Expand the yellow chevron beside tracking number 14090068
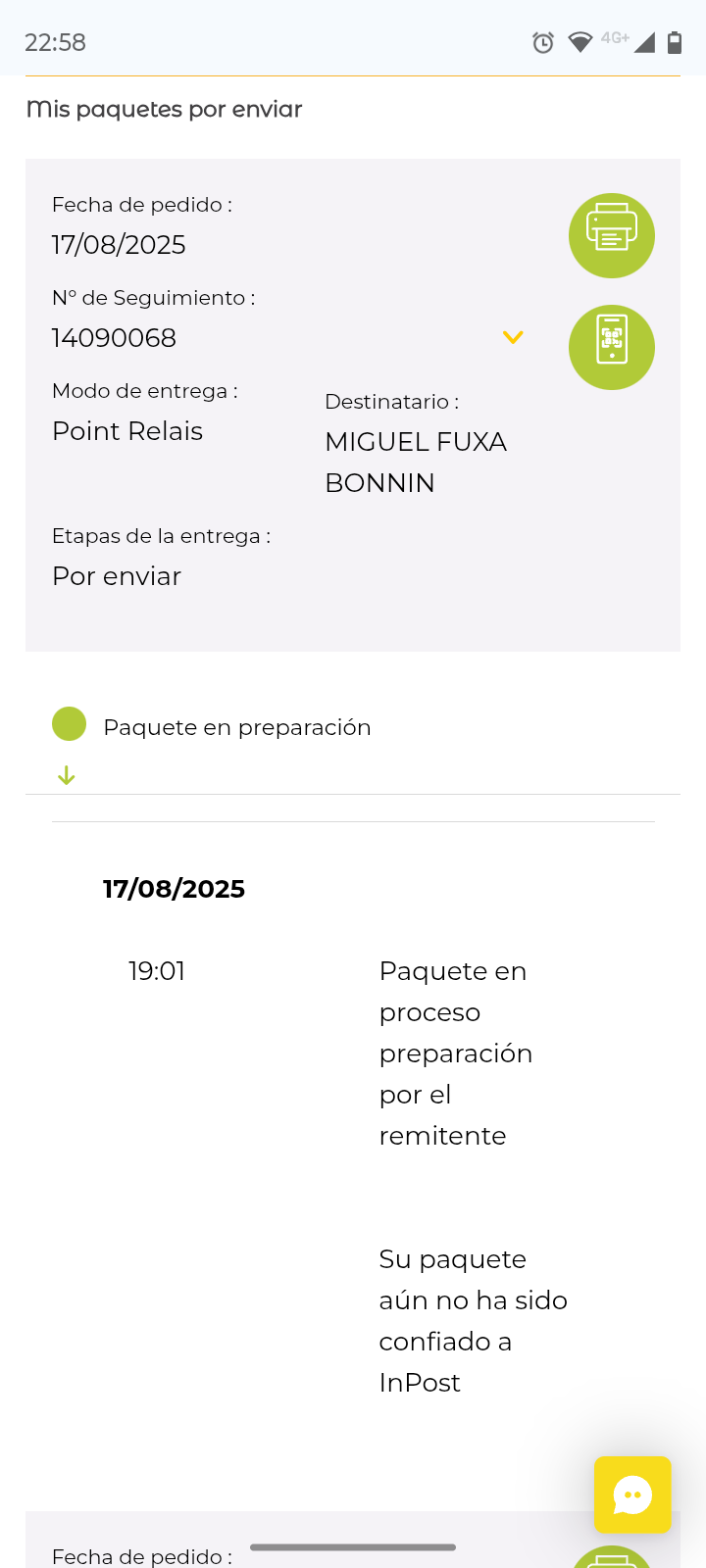Viewport: 706px width, 1568px height. pos(513,337)
